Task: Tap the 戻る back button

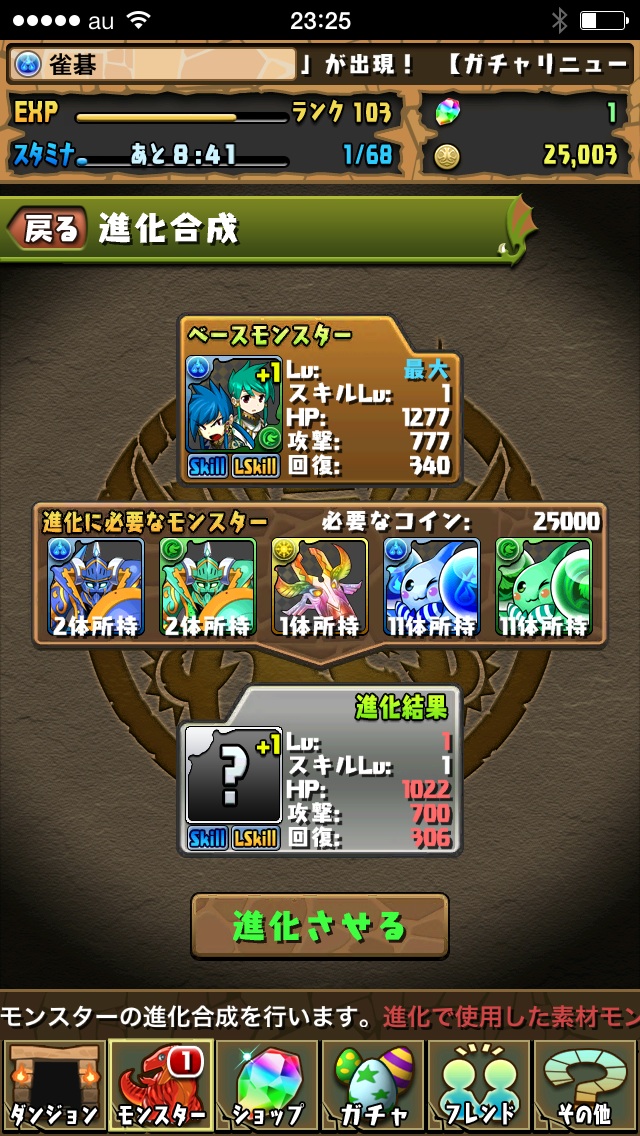Action: click(x=48, y=229)
